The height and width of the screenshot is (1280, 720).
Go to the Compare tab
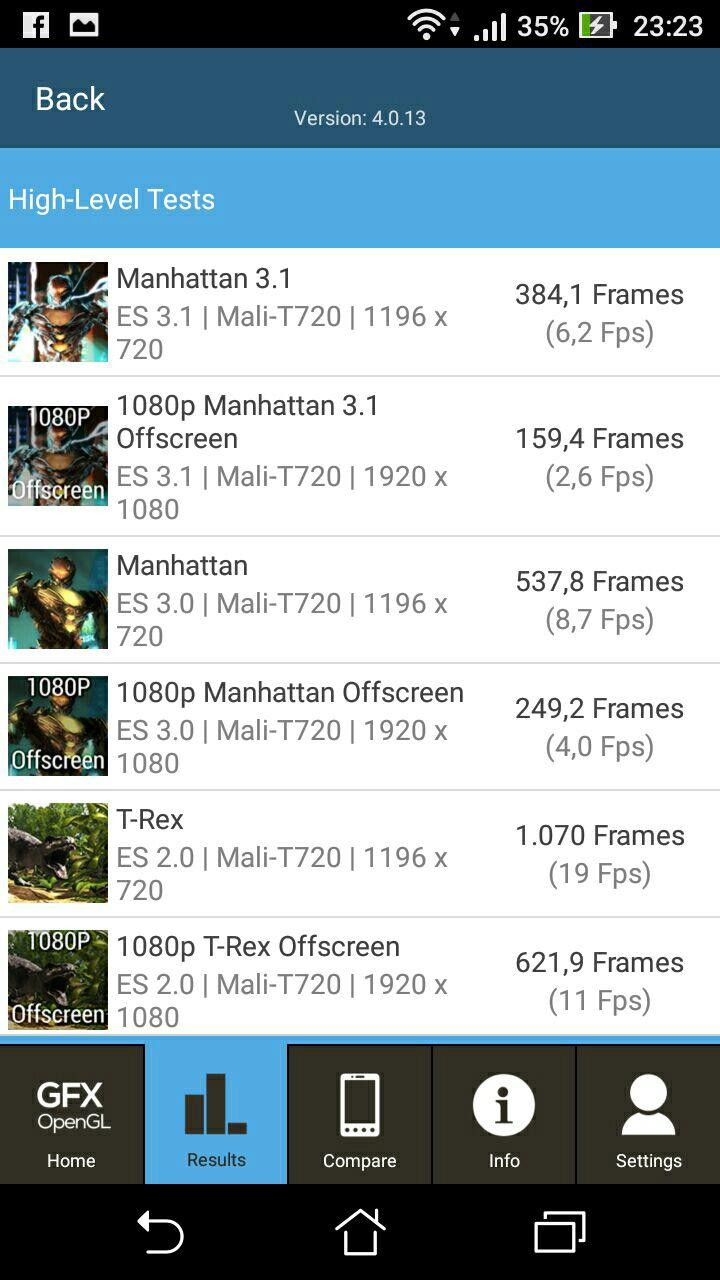(x=360, y=1115)
